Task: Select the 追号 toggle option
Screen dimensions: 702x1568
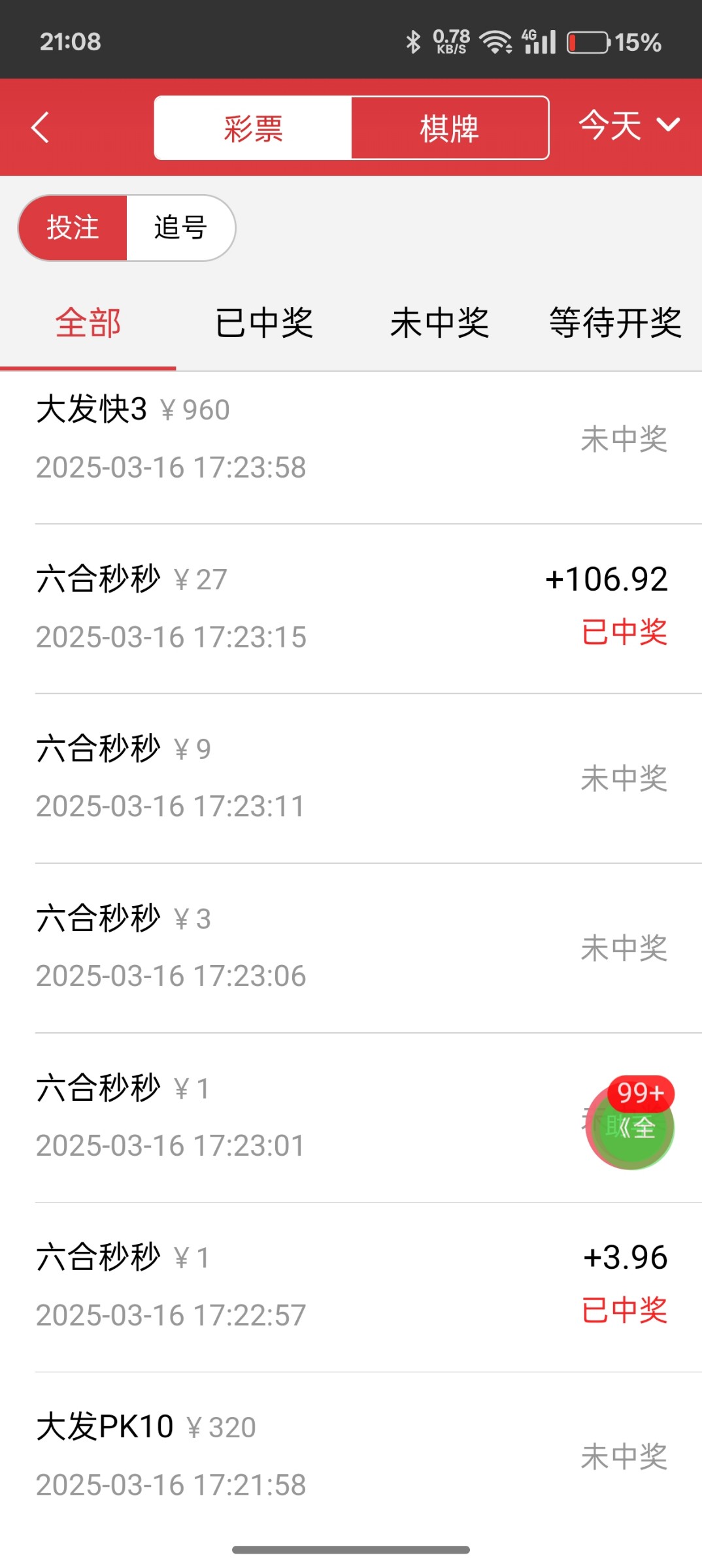Action: click(180, 228)
